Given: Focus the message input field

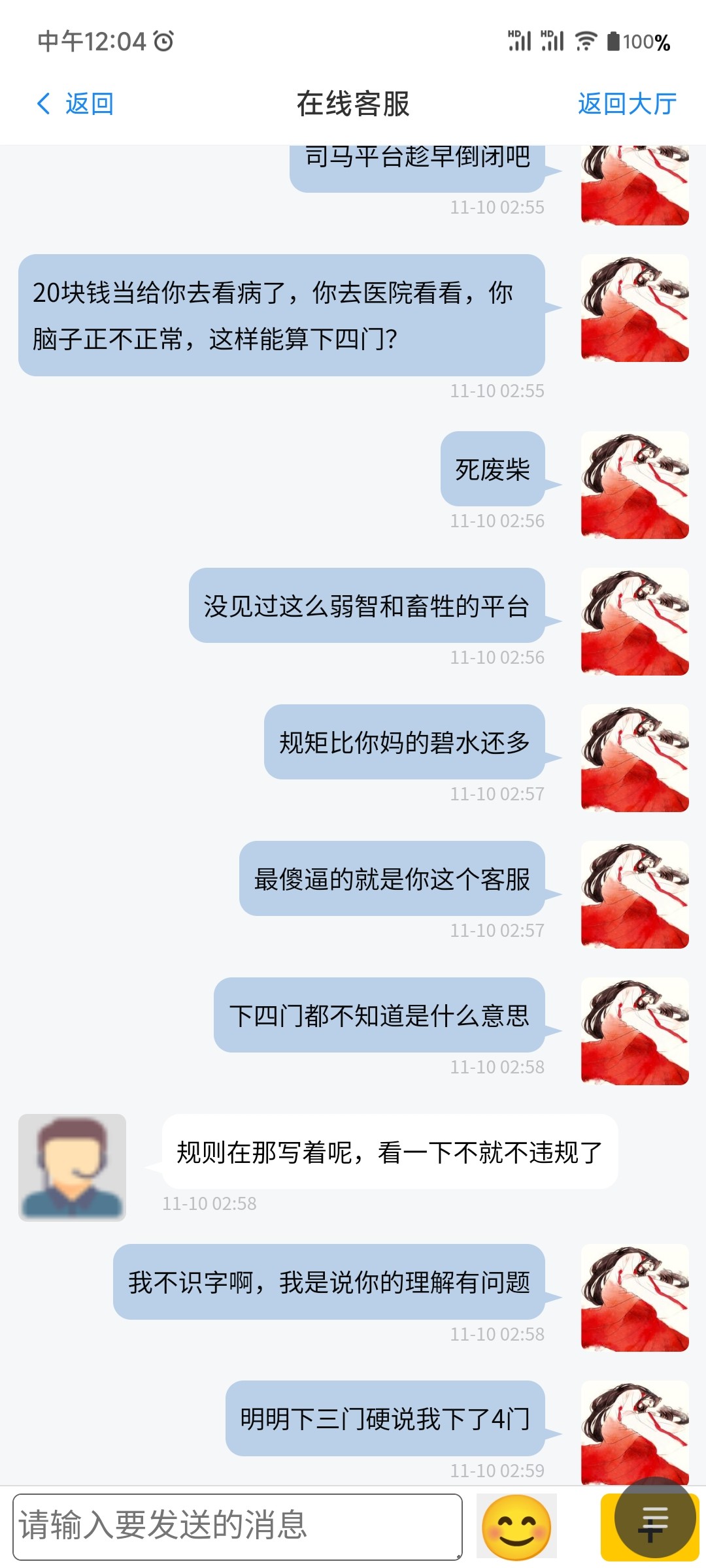Looking at the screenshot, I should click(237, 1526).
